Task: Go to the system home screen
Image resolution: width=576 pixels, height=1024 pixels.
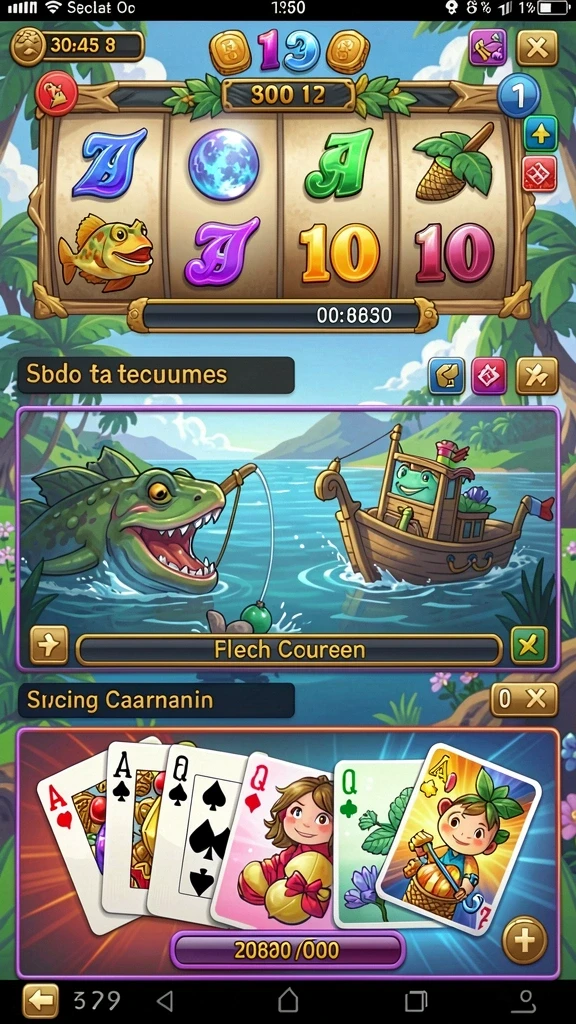Action: [288, 1000]
